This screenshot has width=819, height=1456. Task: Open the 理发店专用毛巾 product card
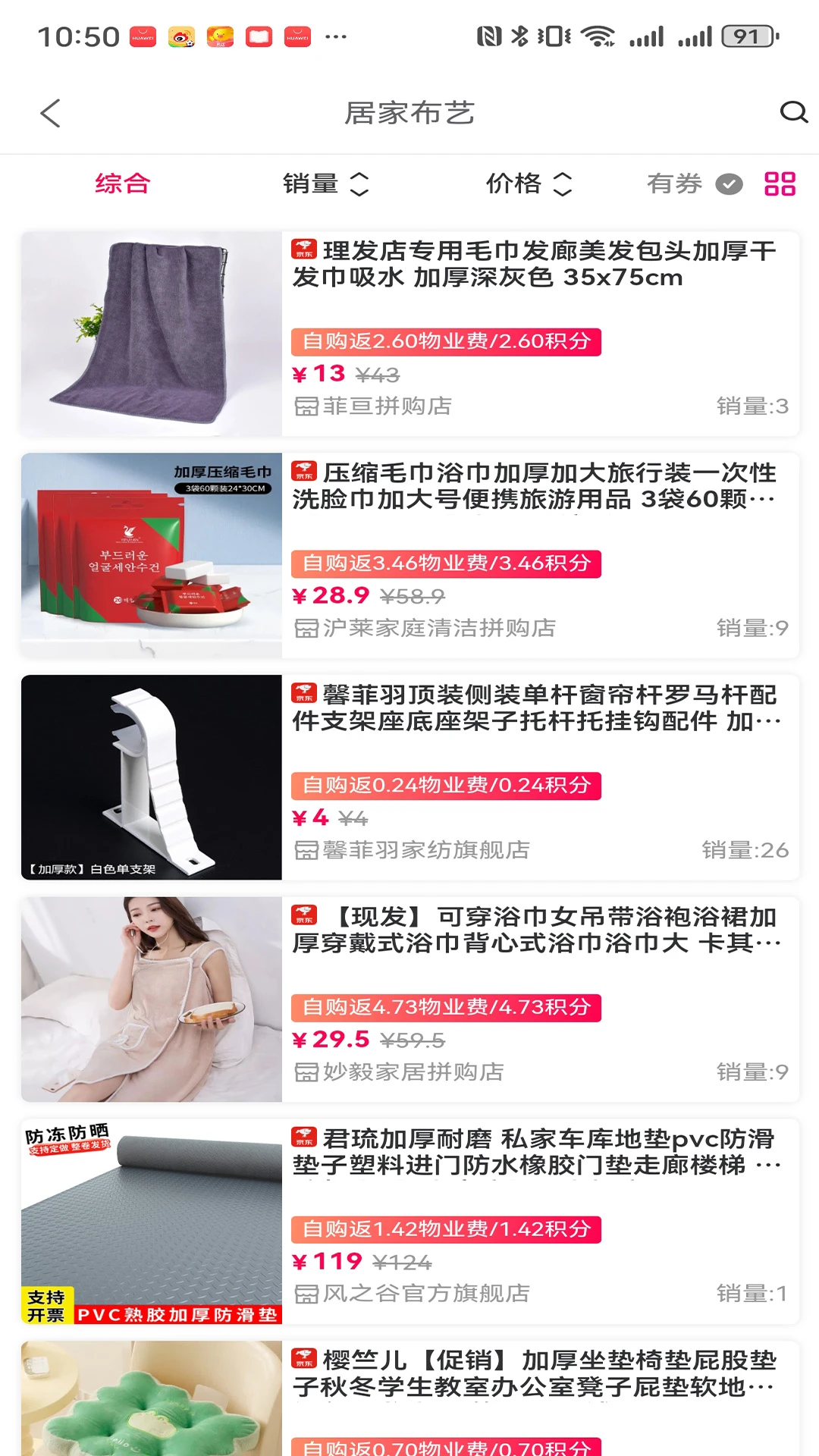(x=409, y=334)
